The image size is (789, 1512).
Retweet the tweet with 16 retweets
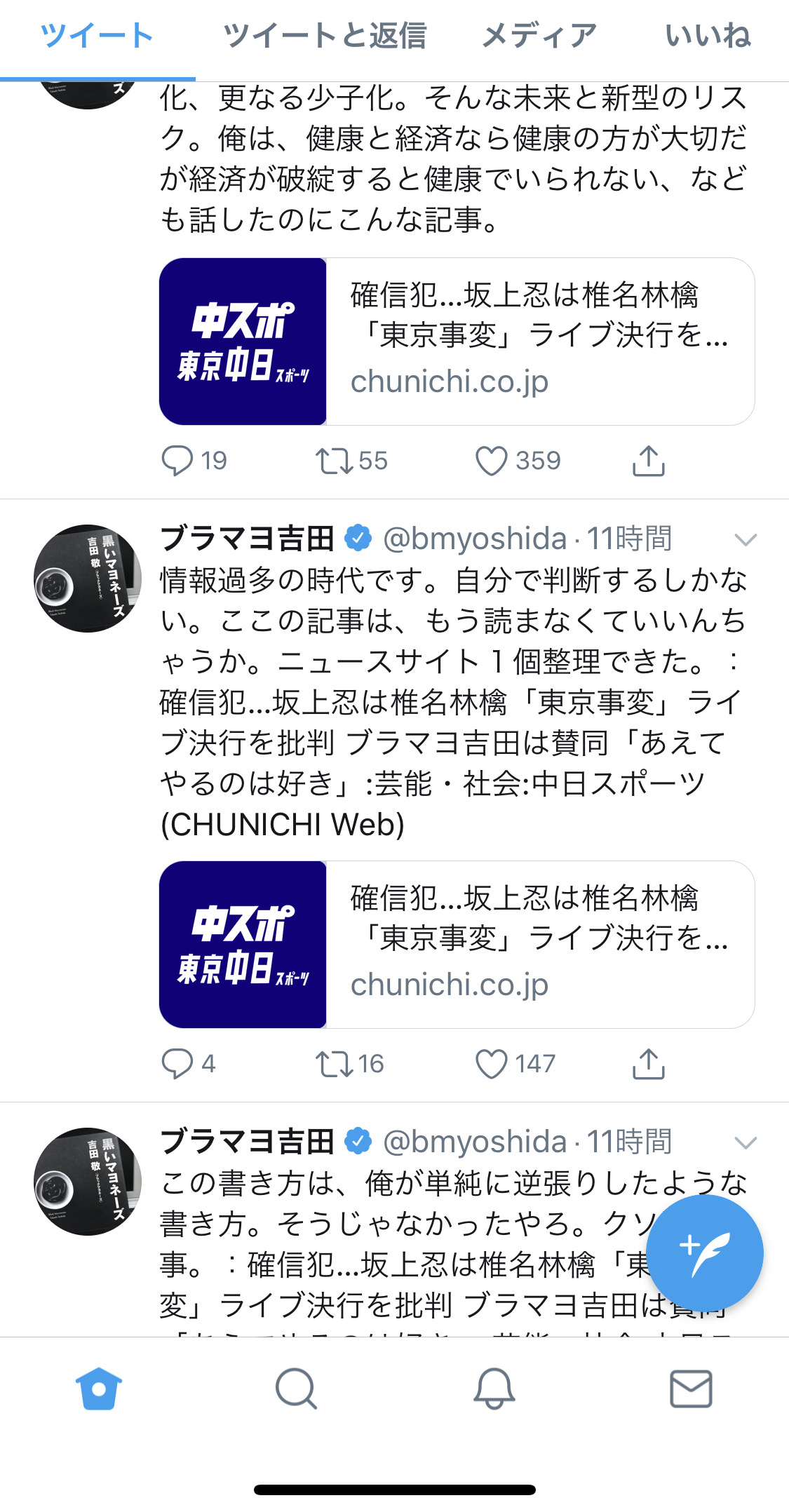coord(334,1064)
